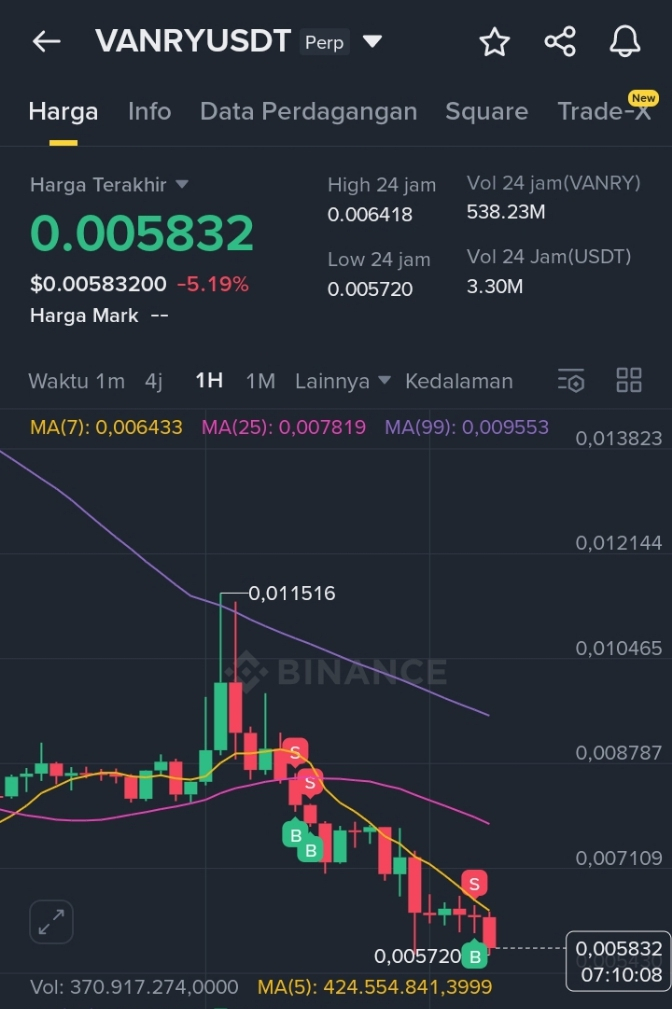Select the 1m chart interval
Image resolution: width=672 pixels, height=1009 pixels.
click(111, 381)
